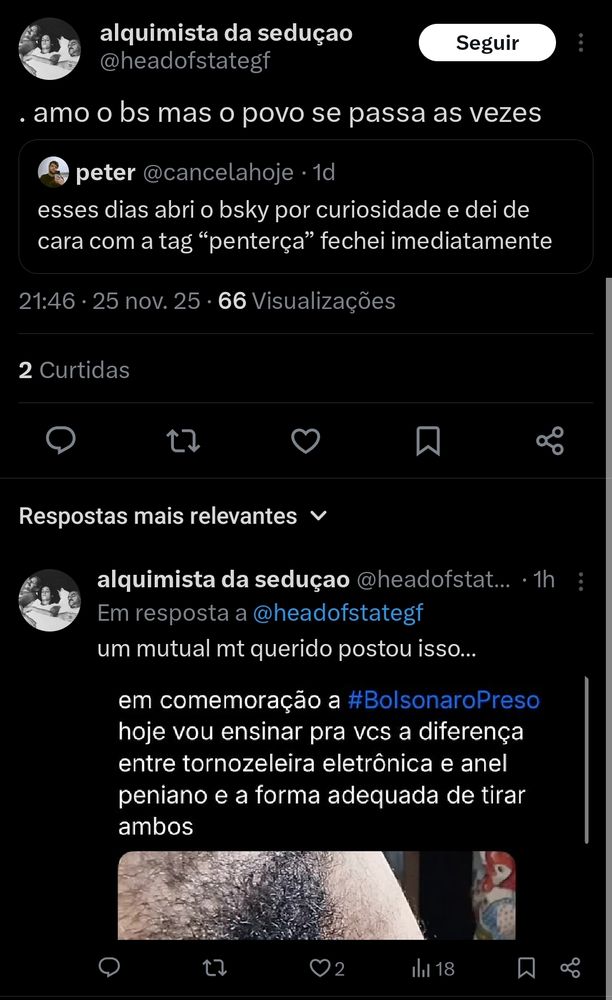View analytics for the reply showing 18
Screen dimensions: 612x1000
click(x=433, y=967)
